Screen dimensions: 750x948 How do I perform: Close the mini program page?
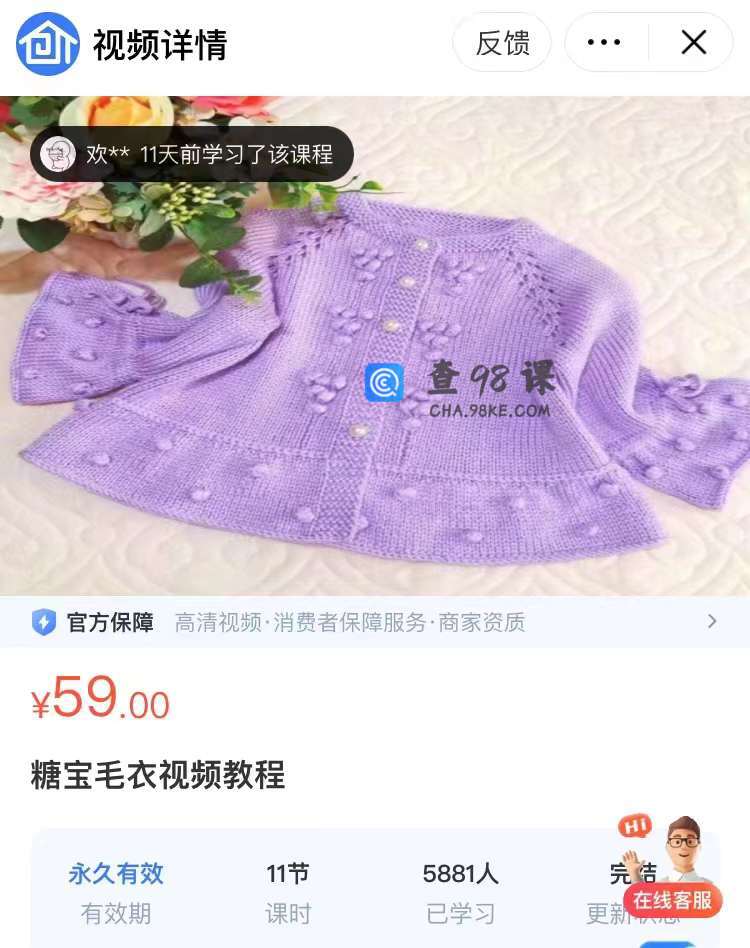point(693,43)
